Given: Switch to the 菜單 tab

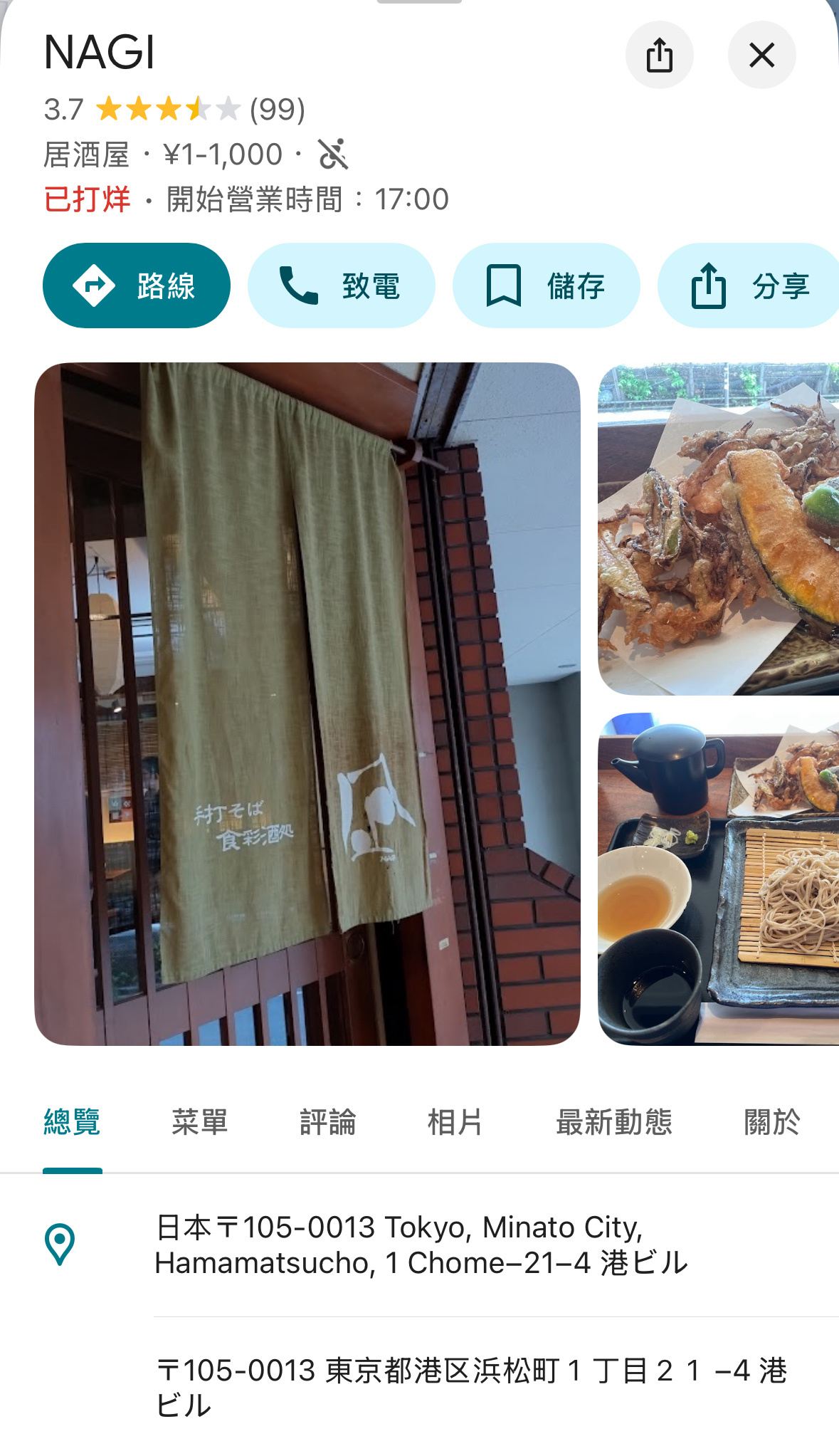Looking at the screenshot, I should coord(200,1122).
